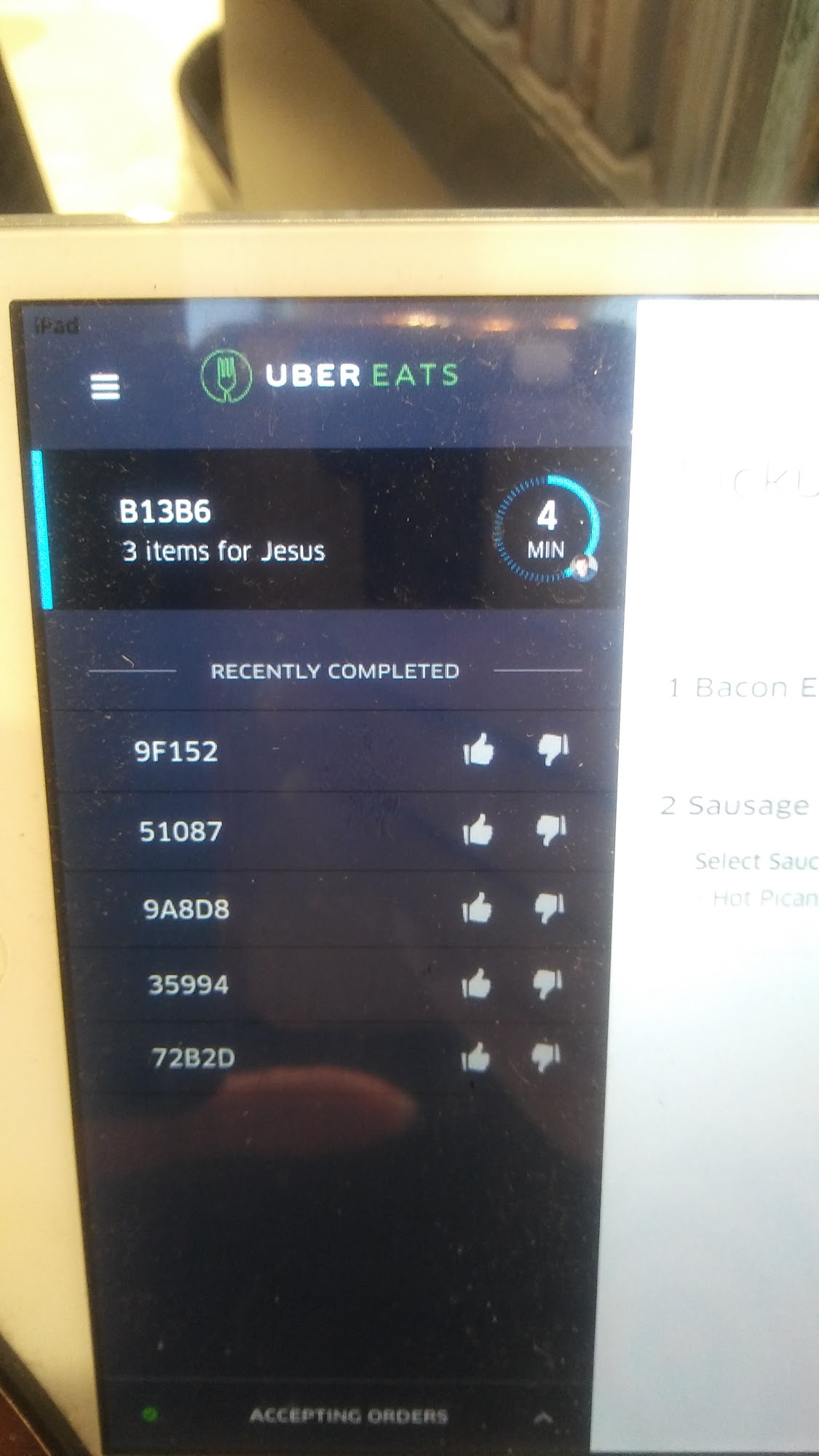This screenshot has width=819, height=1456.
Task: Select completed order 9A8D8
Action: click(x=186, y=909)
